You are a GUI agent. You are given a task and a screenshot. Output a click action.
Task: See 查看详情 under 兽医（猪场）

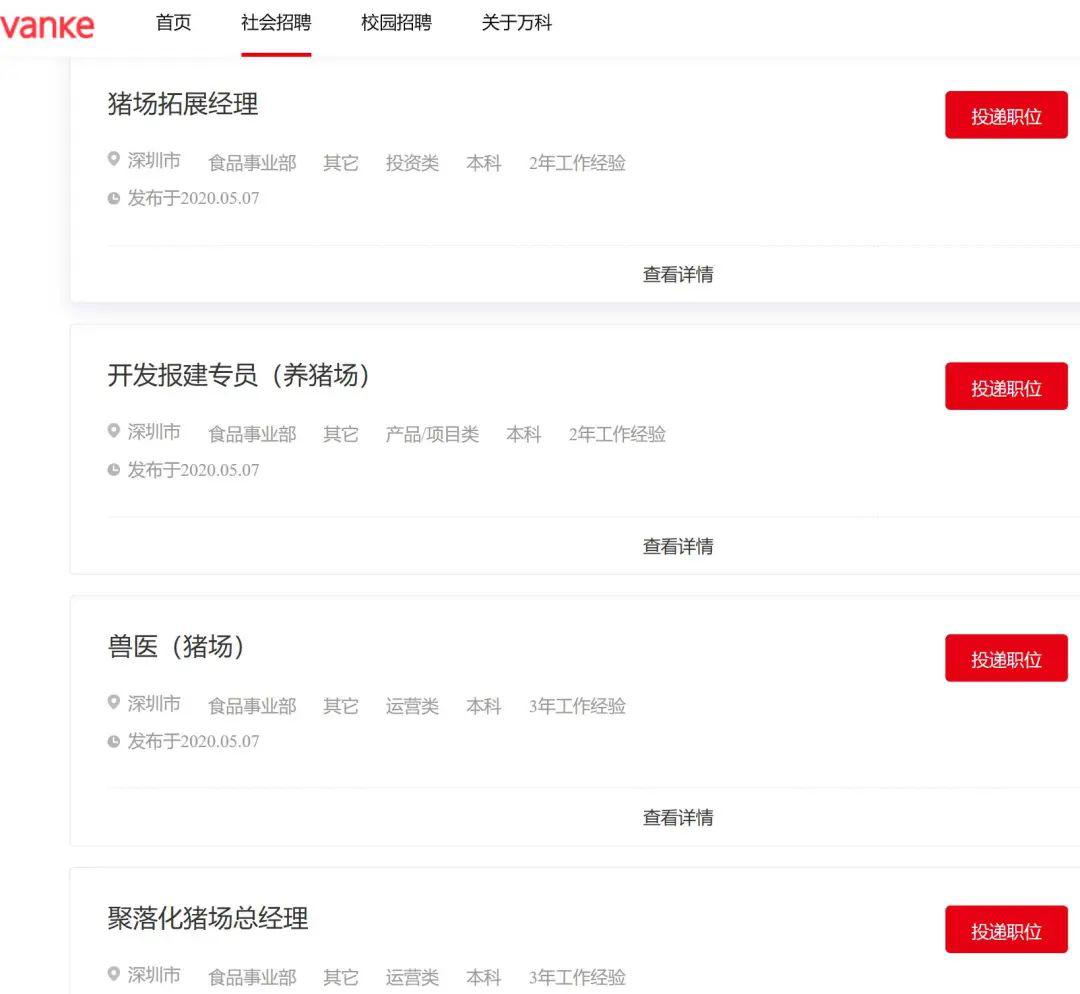tap(677, 817)
